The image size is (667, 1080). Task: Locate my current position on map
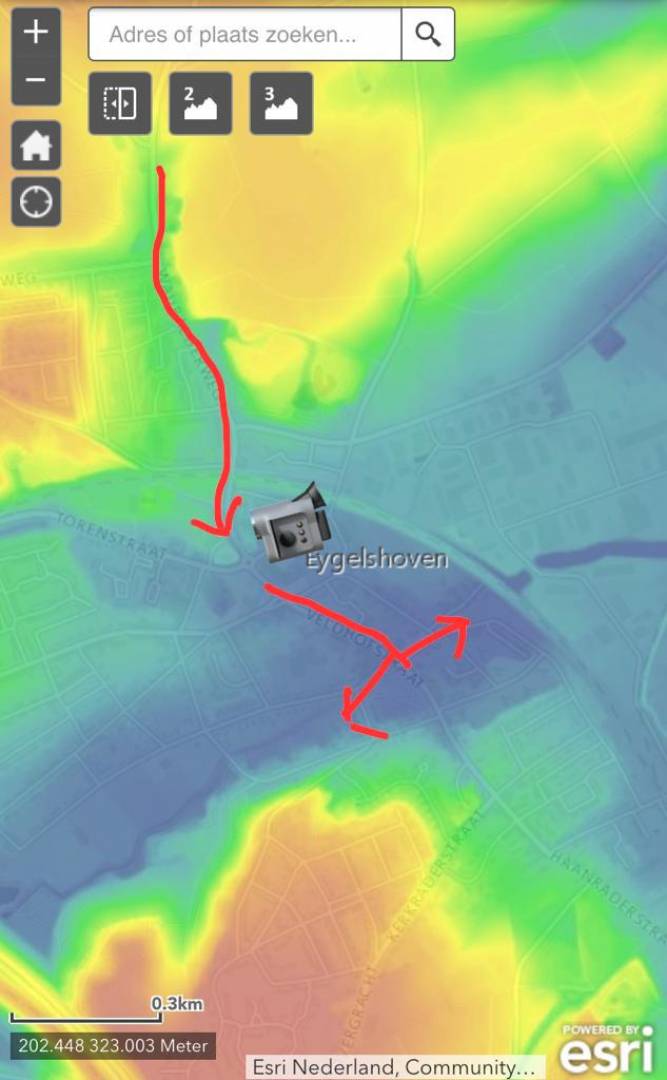coord(36,202)
